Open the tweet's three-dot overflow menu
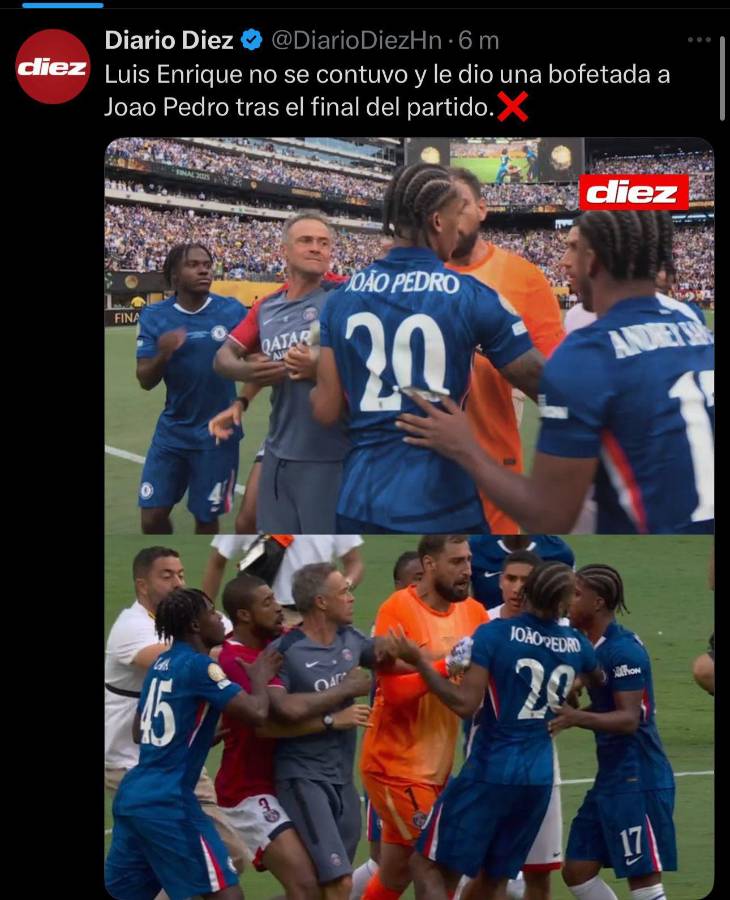This screenshot has width=730, height=900. 699,40
